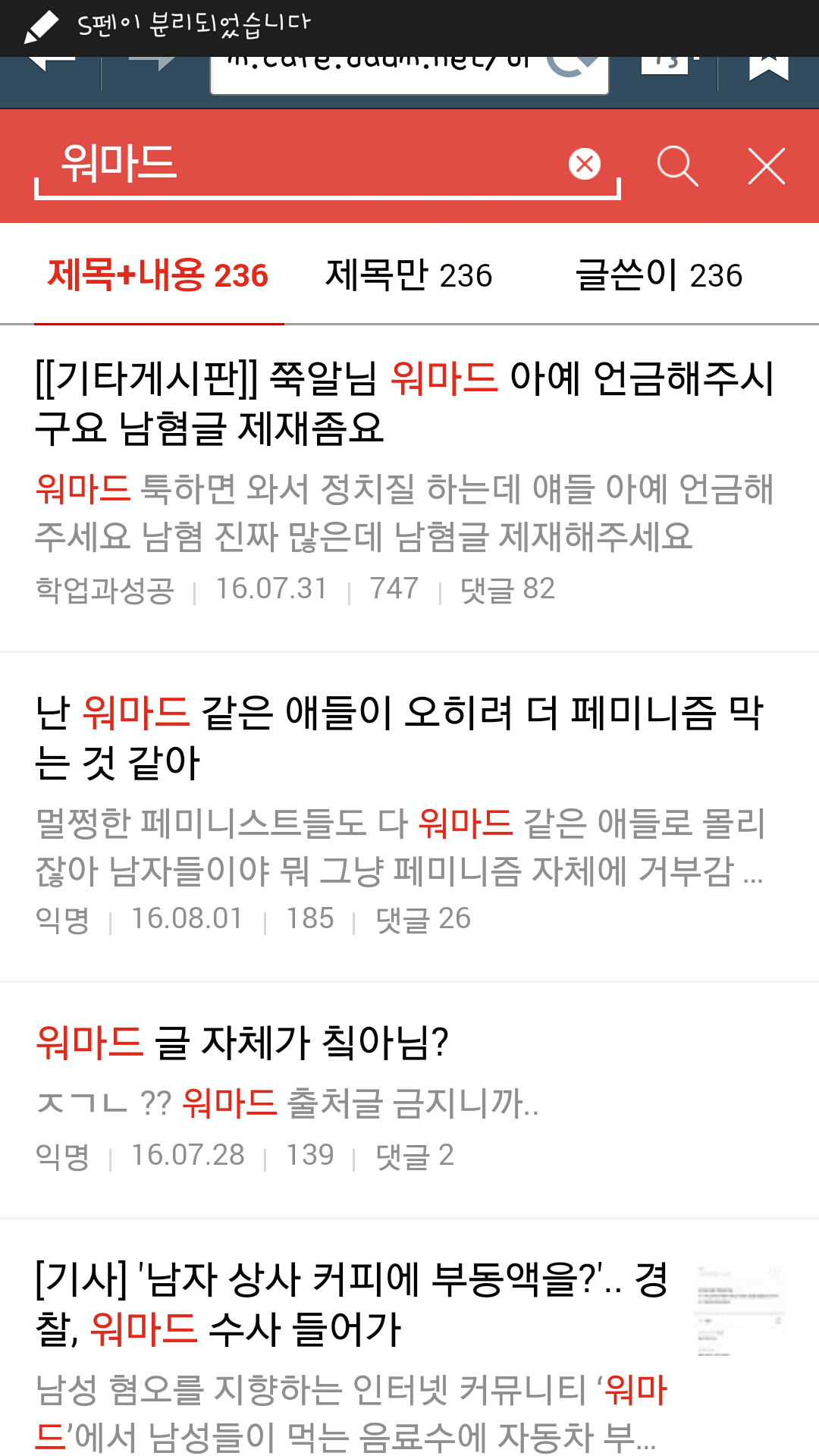Open the browser bookmark icon
This screenshot has height=1456, width=819.
(768, 69)
